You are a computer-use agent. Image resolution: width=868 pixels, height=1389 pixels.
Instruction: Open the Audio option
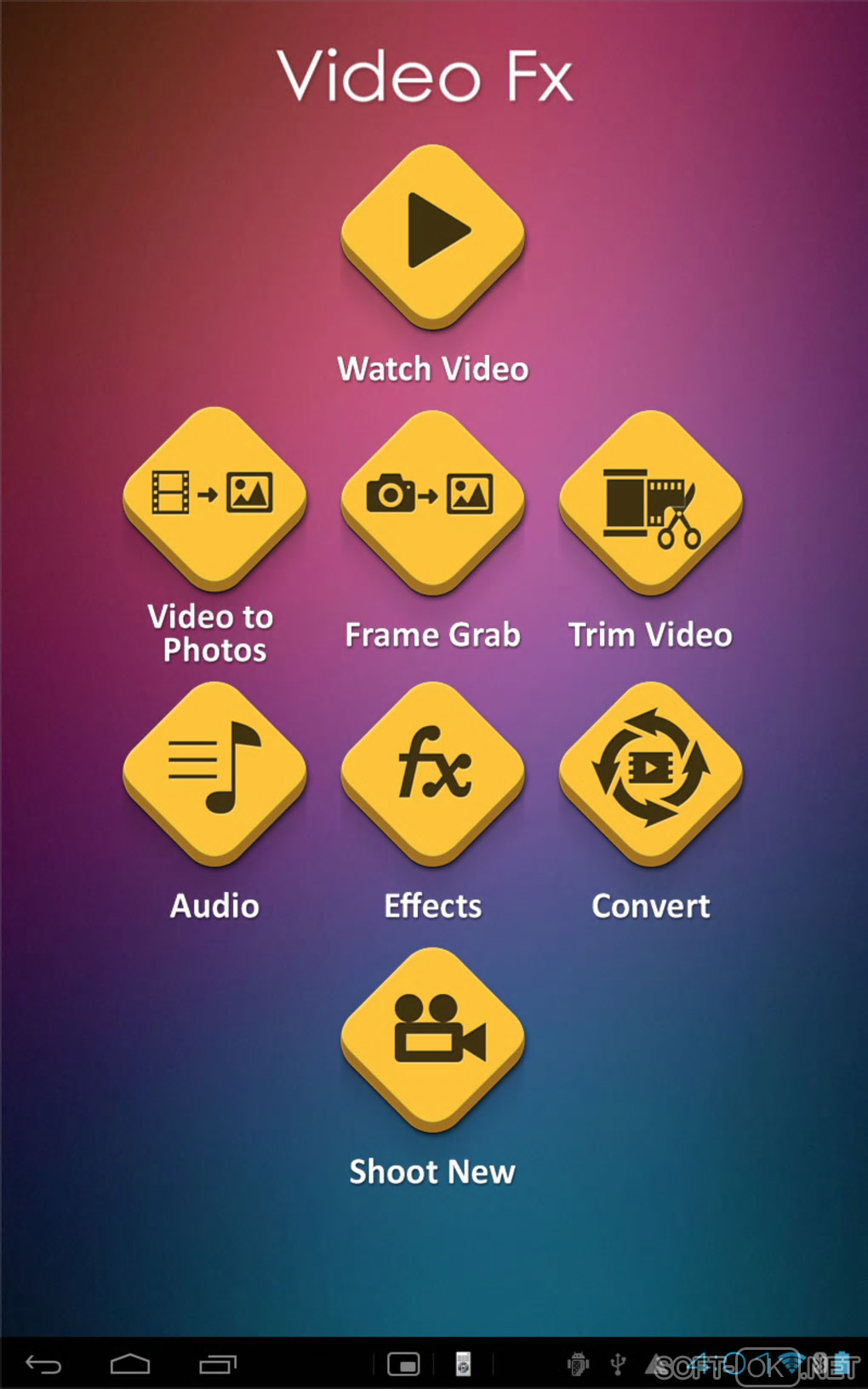pyautogui.click(x=214, y=772)
